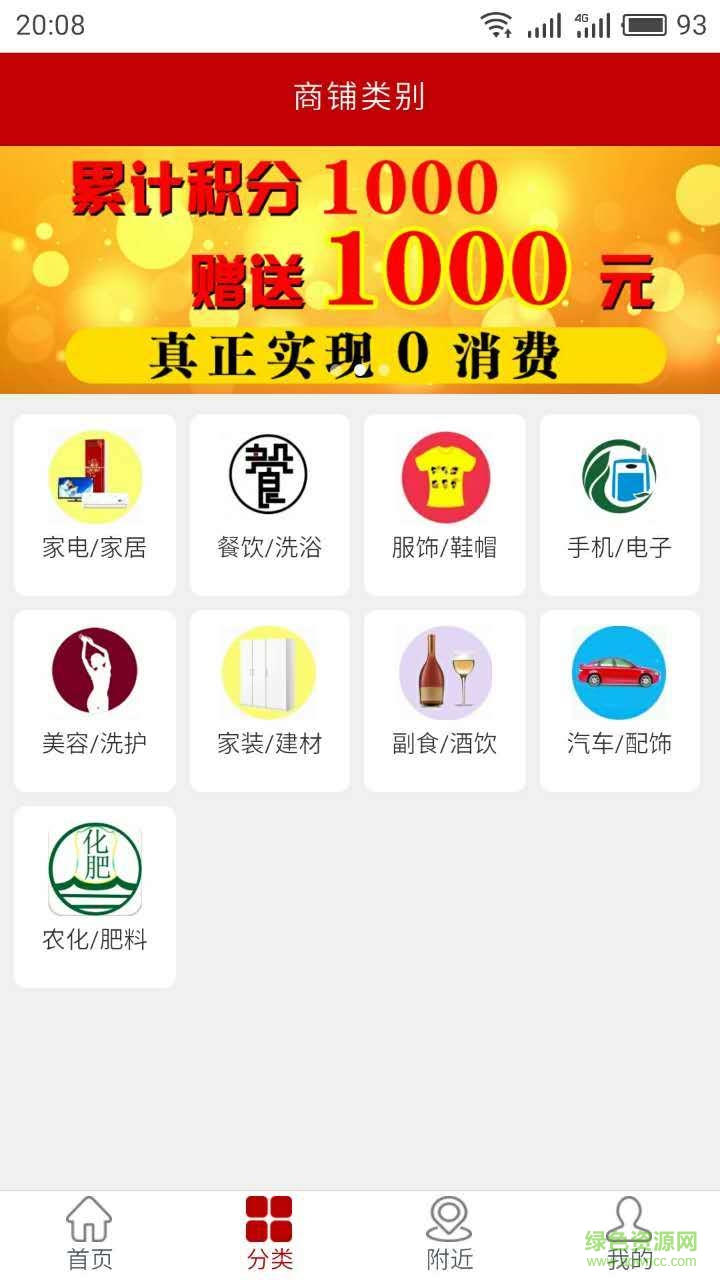Screen dimensions: 720x1280
Task: Open the 家电/家居 category
Action: coord(95,504)
